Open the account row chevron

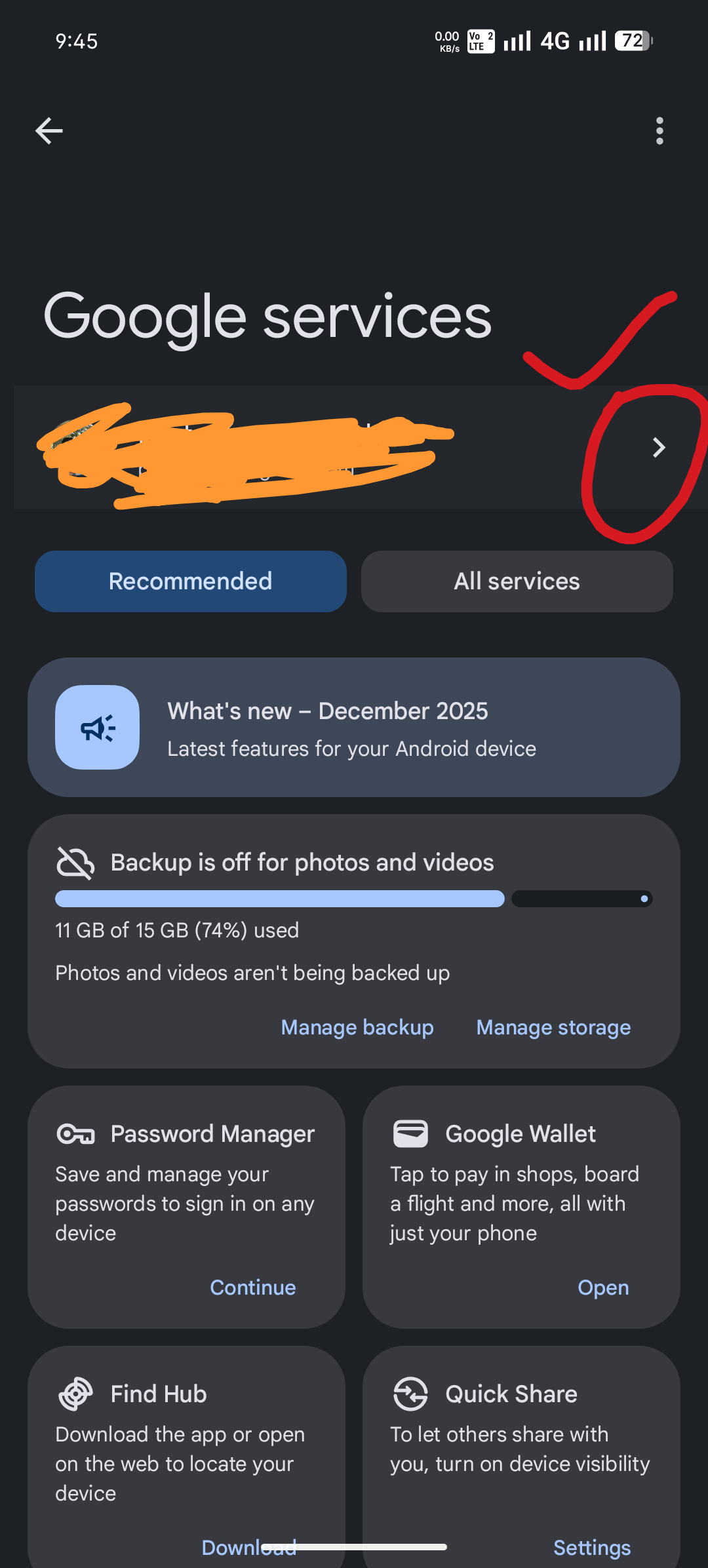[658, 448]
